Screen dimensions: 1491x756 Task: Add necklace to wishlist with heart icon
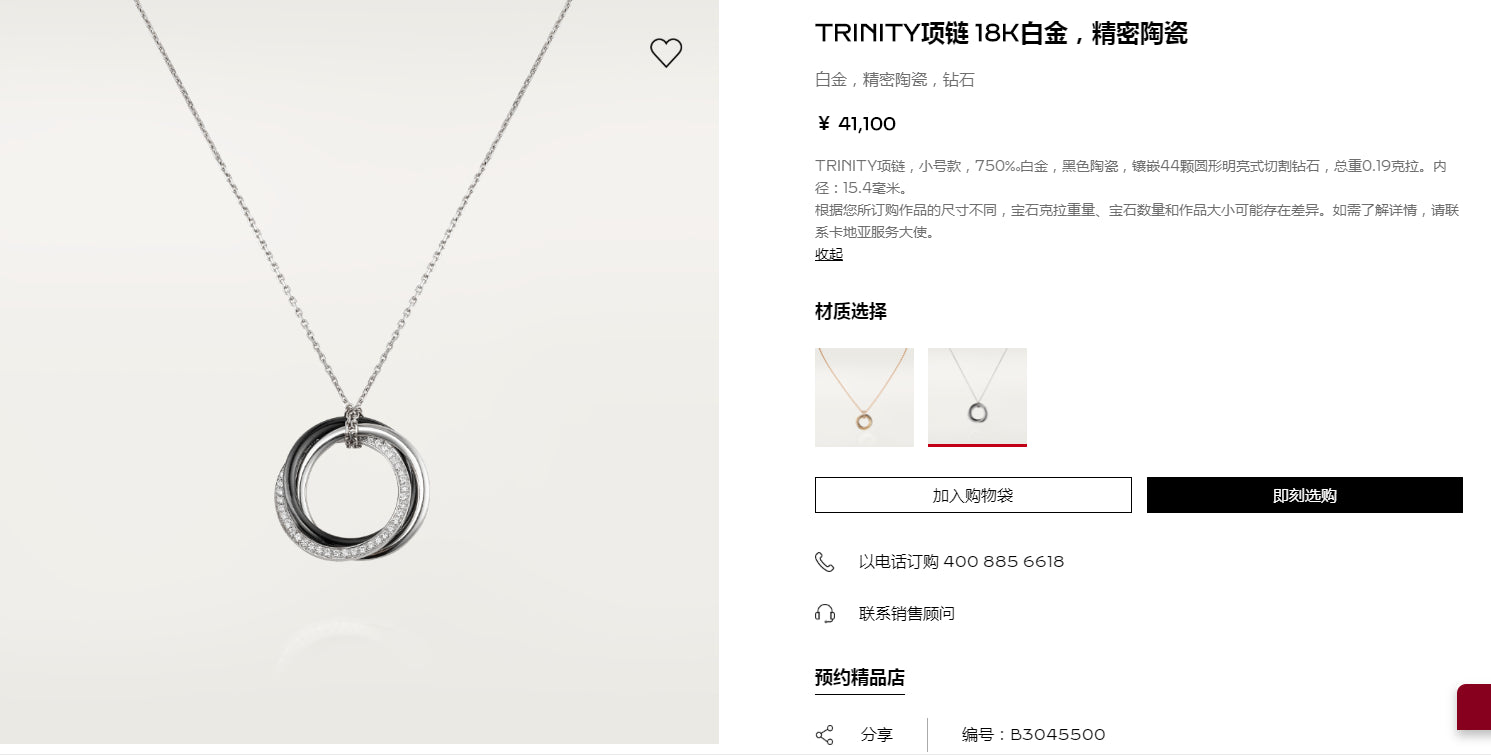point(666,52)
